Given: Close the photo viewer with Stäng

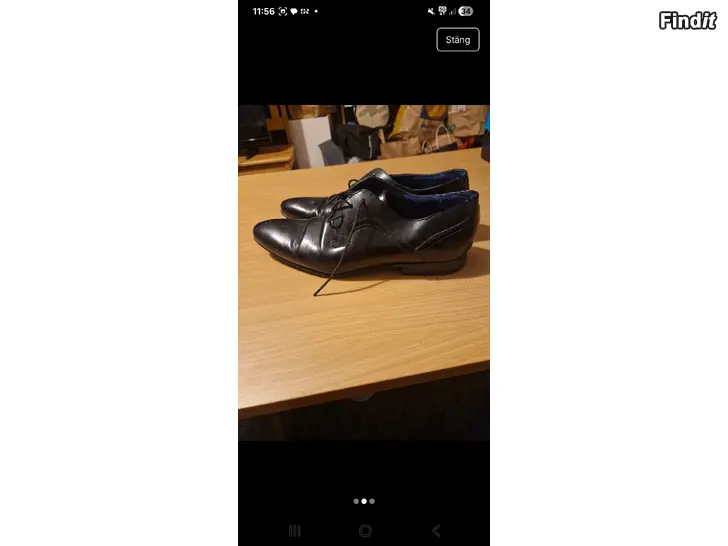Looking at the screenshot, I should point(458,39).
